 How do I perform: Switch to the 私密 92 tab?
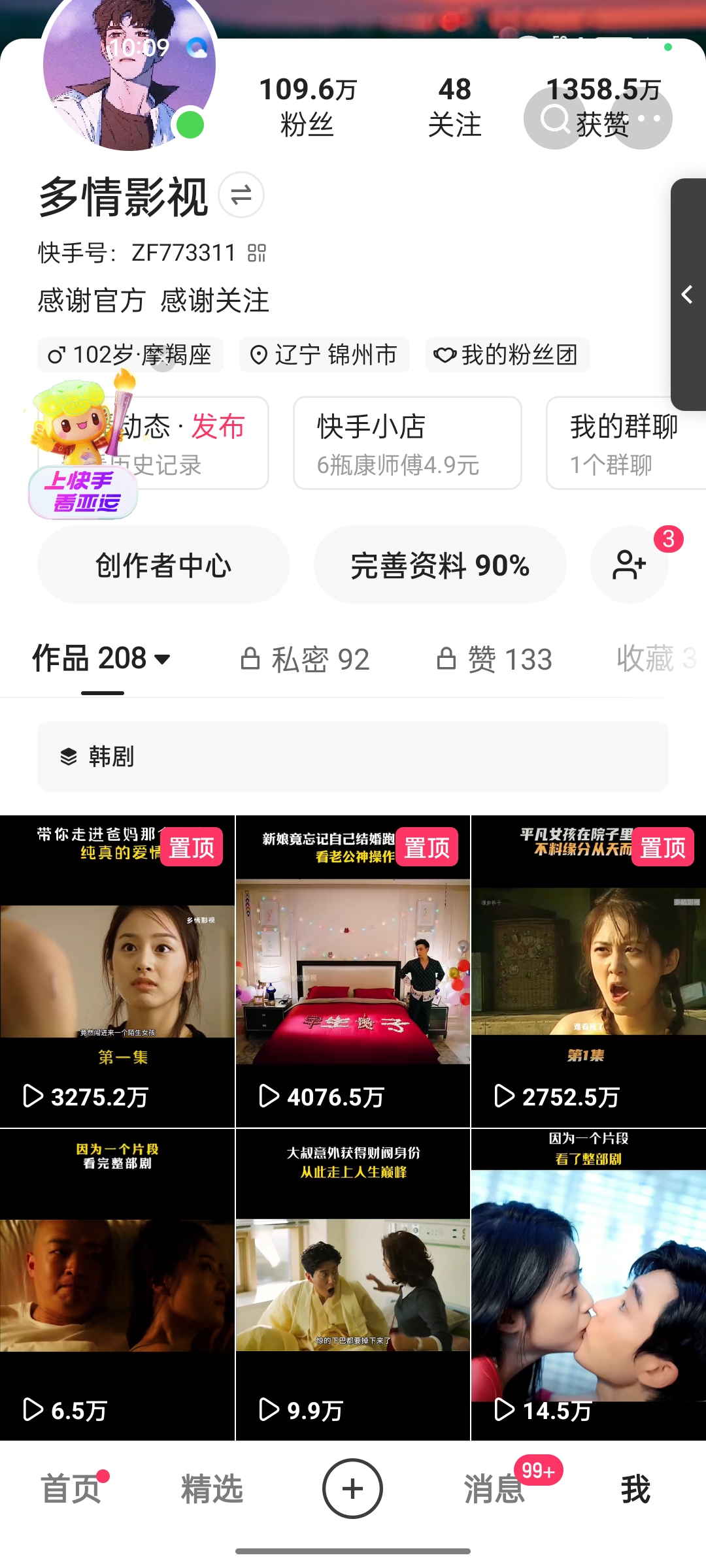tap(305, 659)
